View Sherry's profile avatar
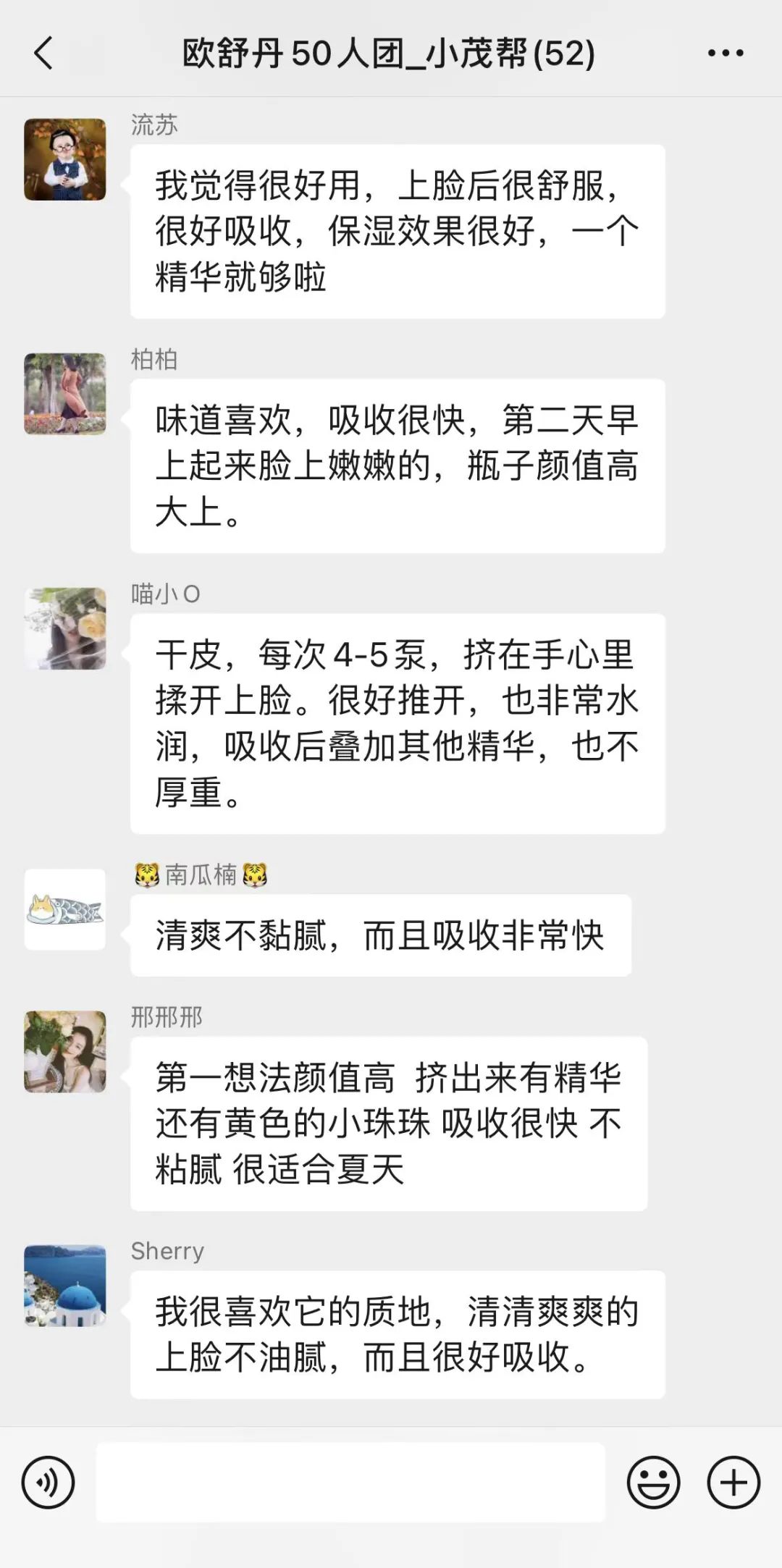Viewport: 782px width, 1568px height. (x=65, y=1286)
